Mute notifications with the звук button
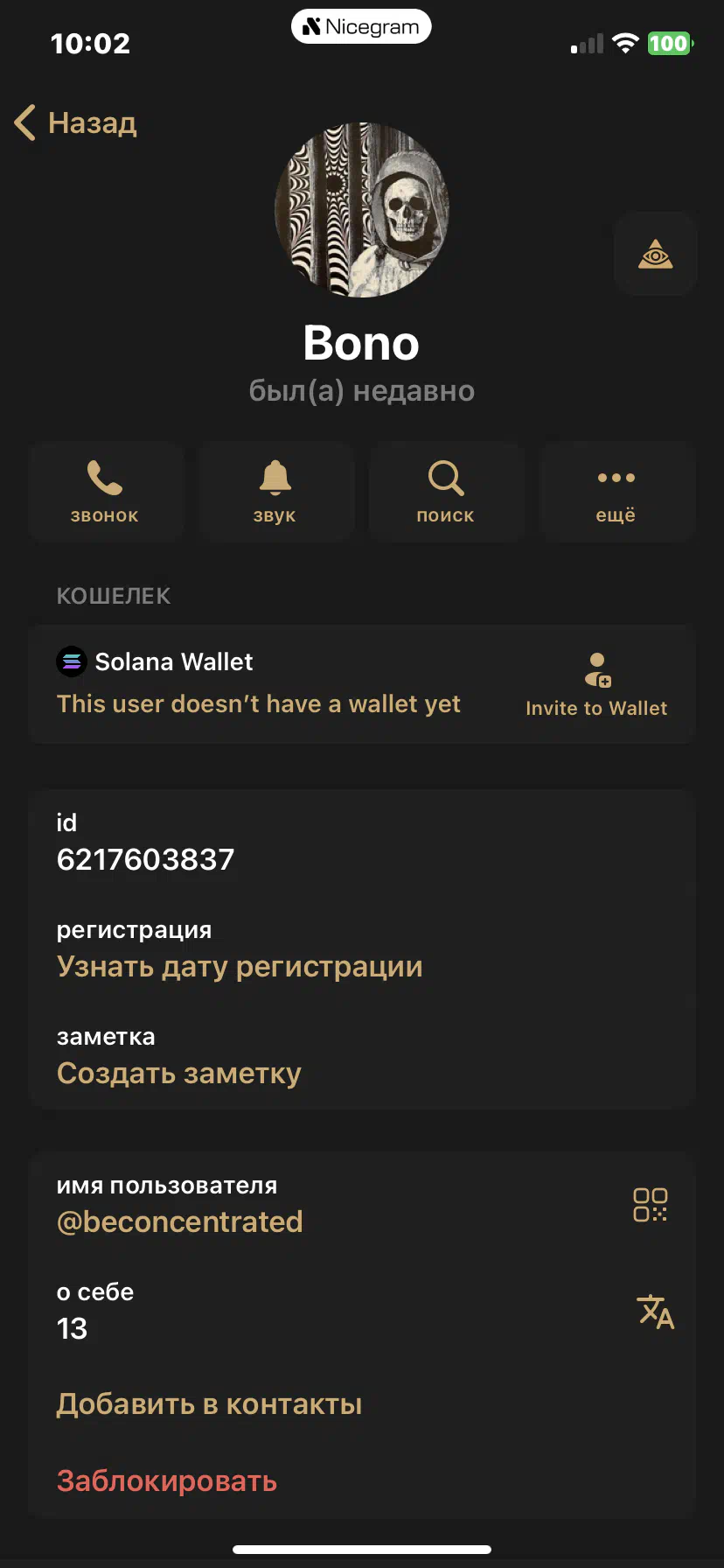Image resolution: width=724 pixels, height=1568 pixels. pos(275,492)
